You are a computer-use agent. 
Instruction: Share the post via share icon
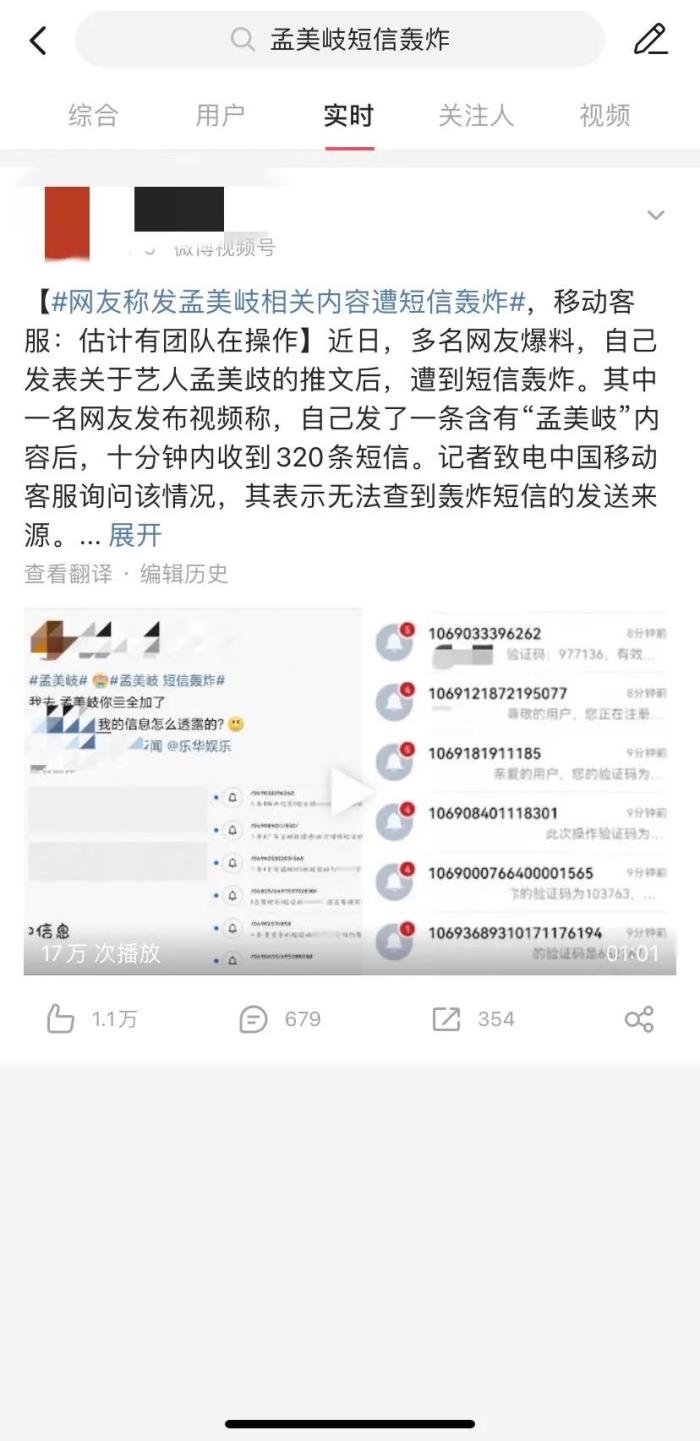pos(638,1019)
